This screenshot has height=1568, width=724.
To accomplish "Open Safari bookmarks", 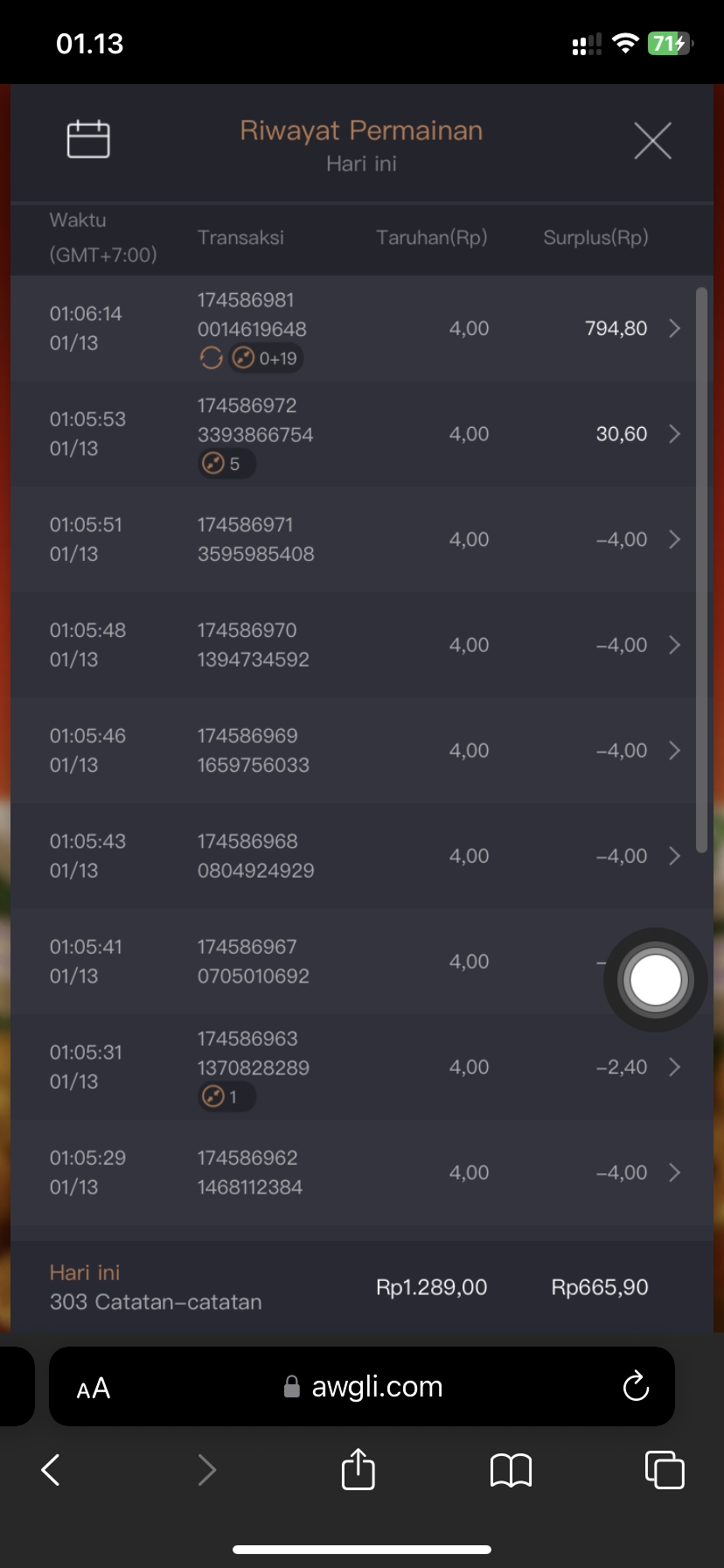I will pyautogui.click(x=512, y=1470).
